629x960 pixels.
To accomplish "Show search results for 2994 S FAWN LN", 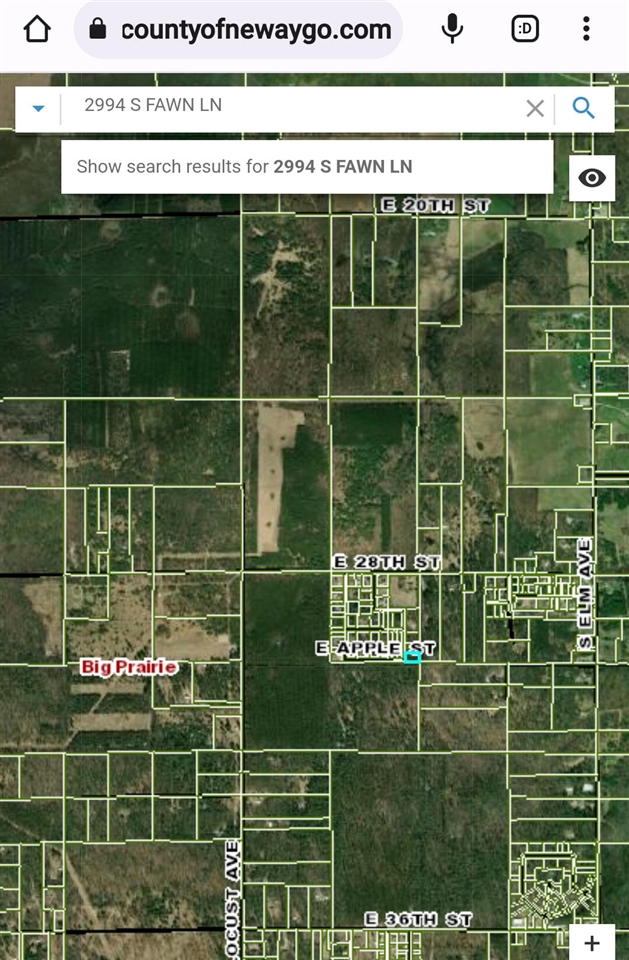I will coord(307,167).
